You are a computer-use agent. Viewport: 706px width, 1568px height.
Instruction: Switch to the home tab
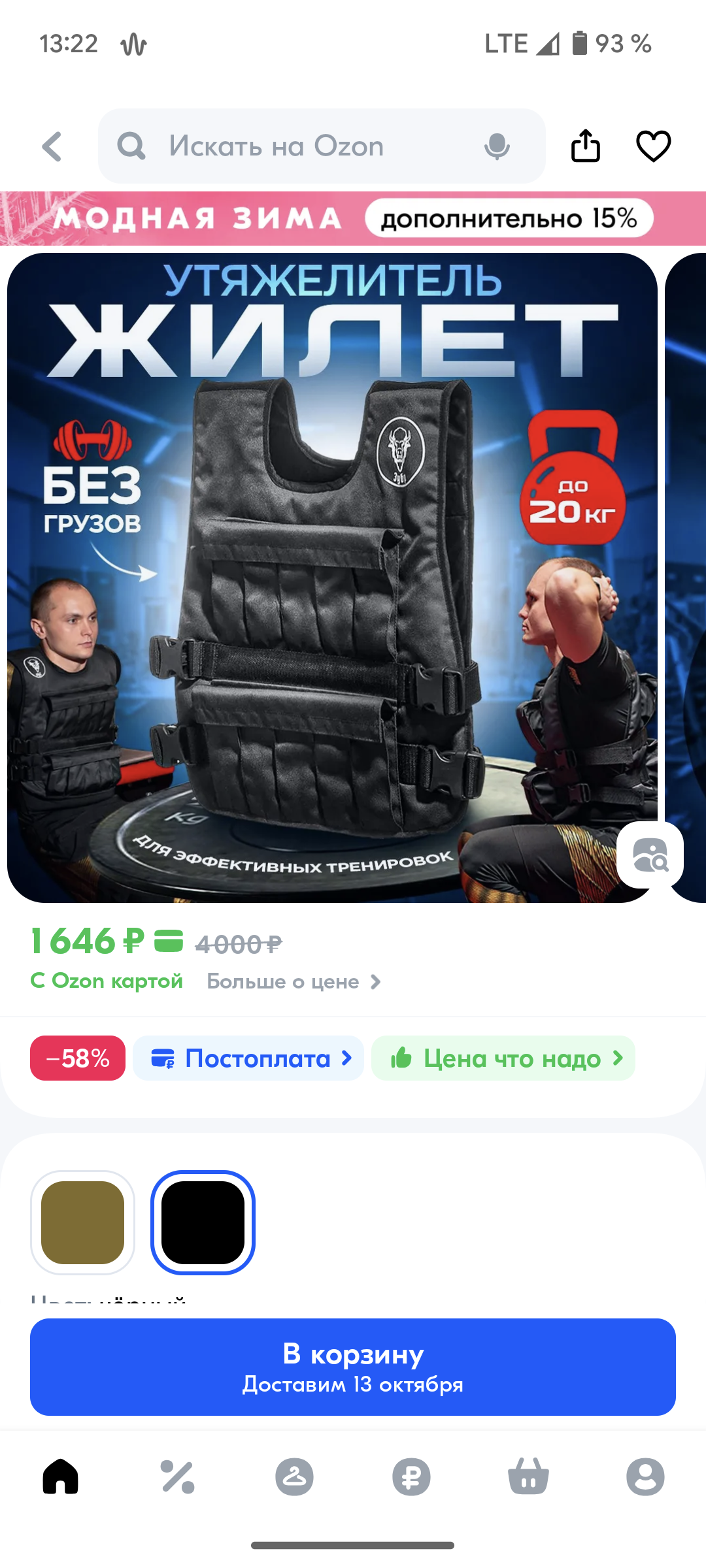coord(61,1477)
